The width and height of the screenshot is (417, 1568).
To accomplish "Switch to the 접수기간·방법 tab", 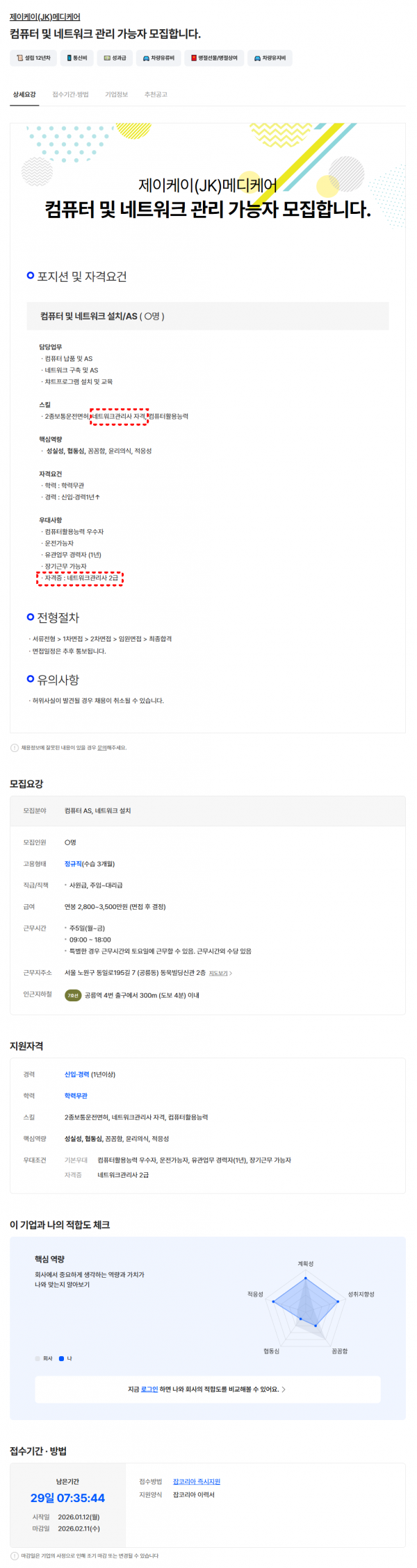I will click(x=70, y=94).
